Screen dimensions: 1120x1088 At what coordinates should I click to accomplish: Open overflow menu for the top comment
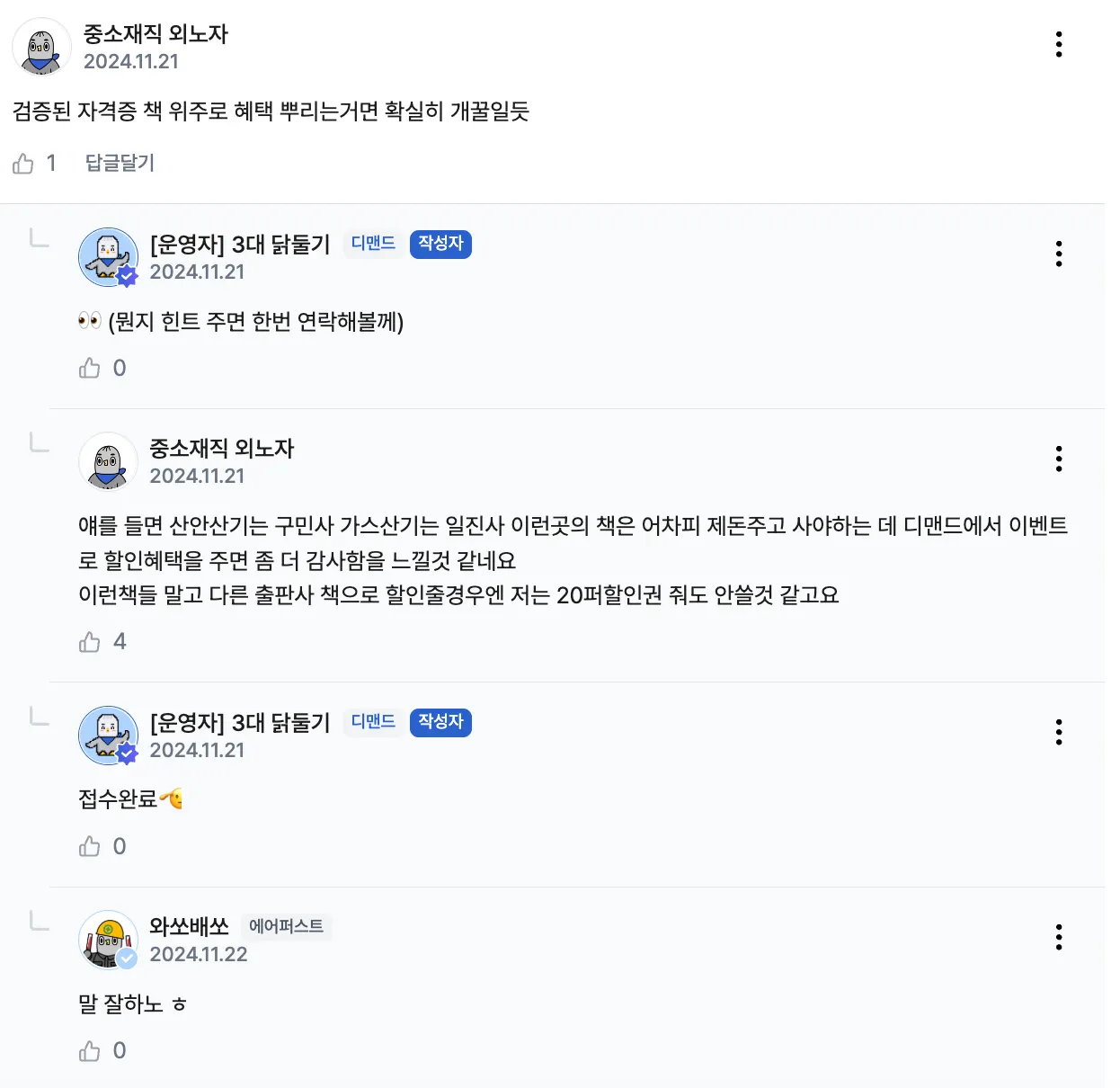1059,45
